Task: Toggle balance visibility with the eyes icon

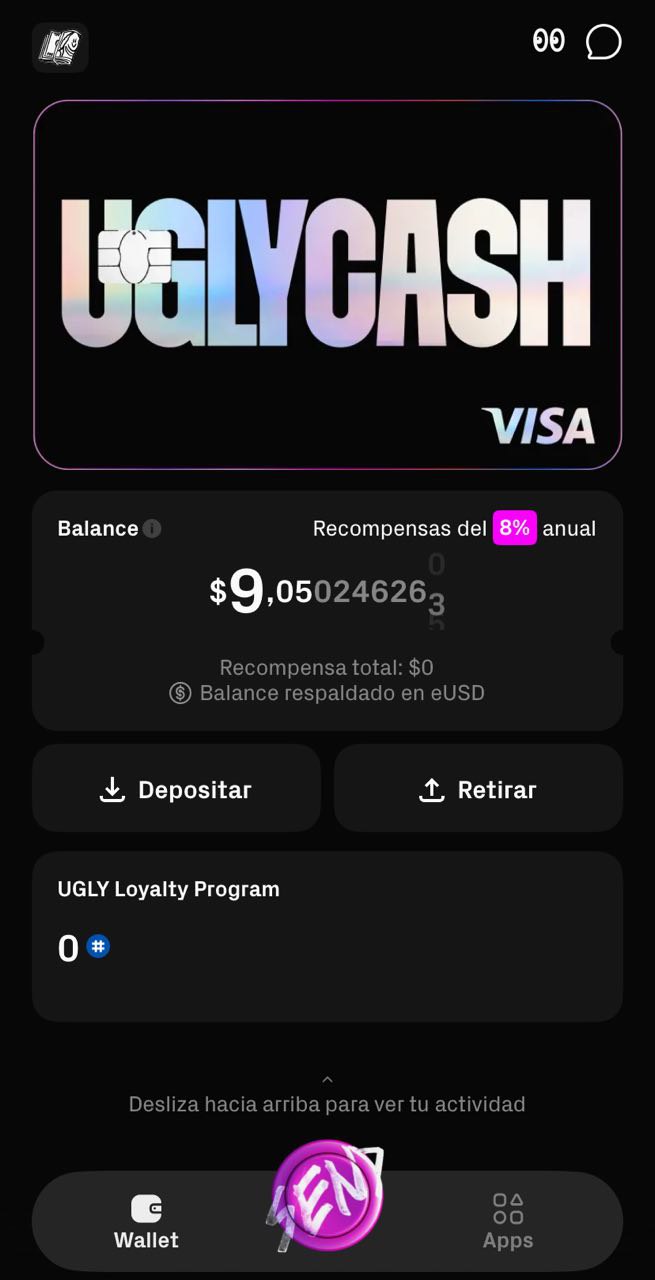Action: pyautogui.click(x=548, y=41)
